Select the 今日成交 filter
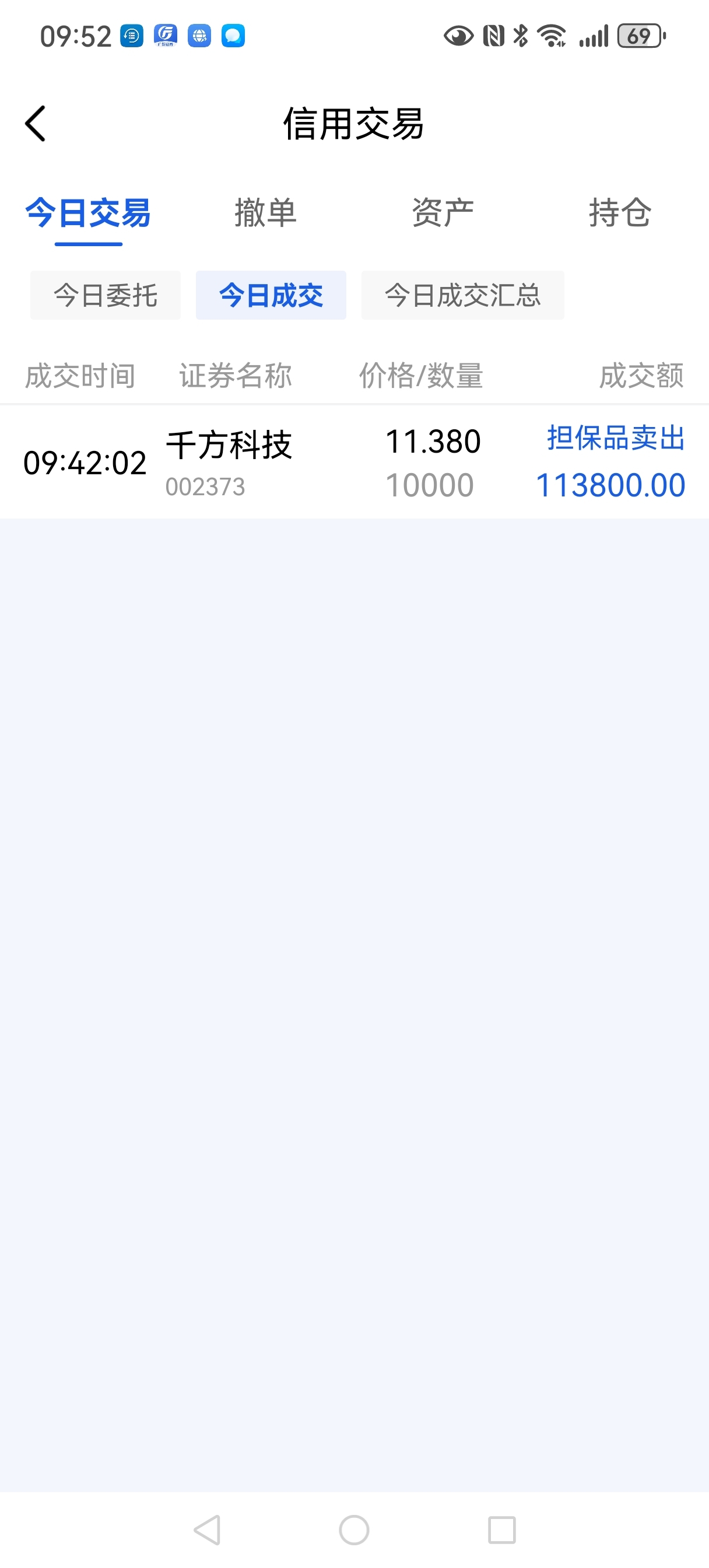 [271, 295]
